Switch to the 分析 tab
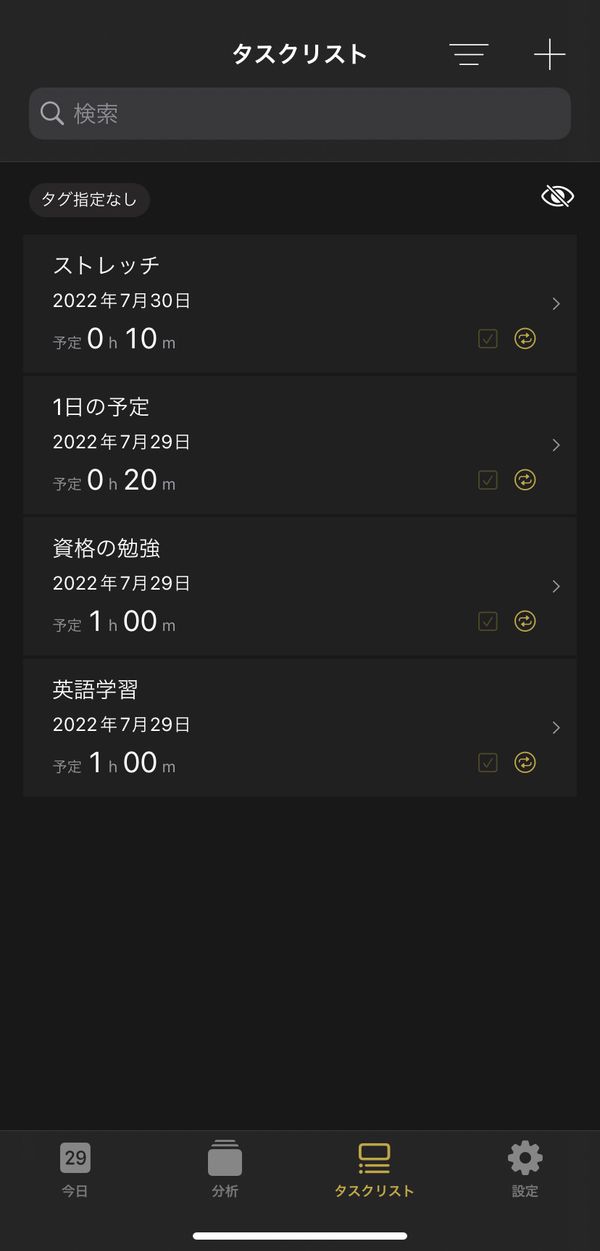 225,1170
